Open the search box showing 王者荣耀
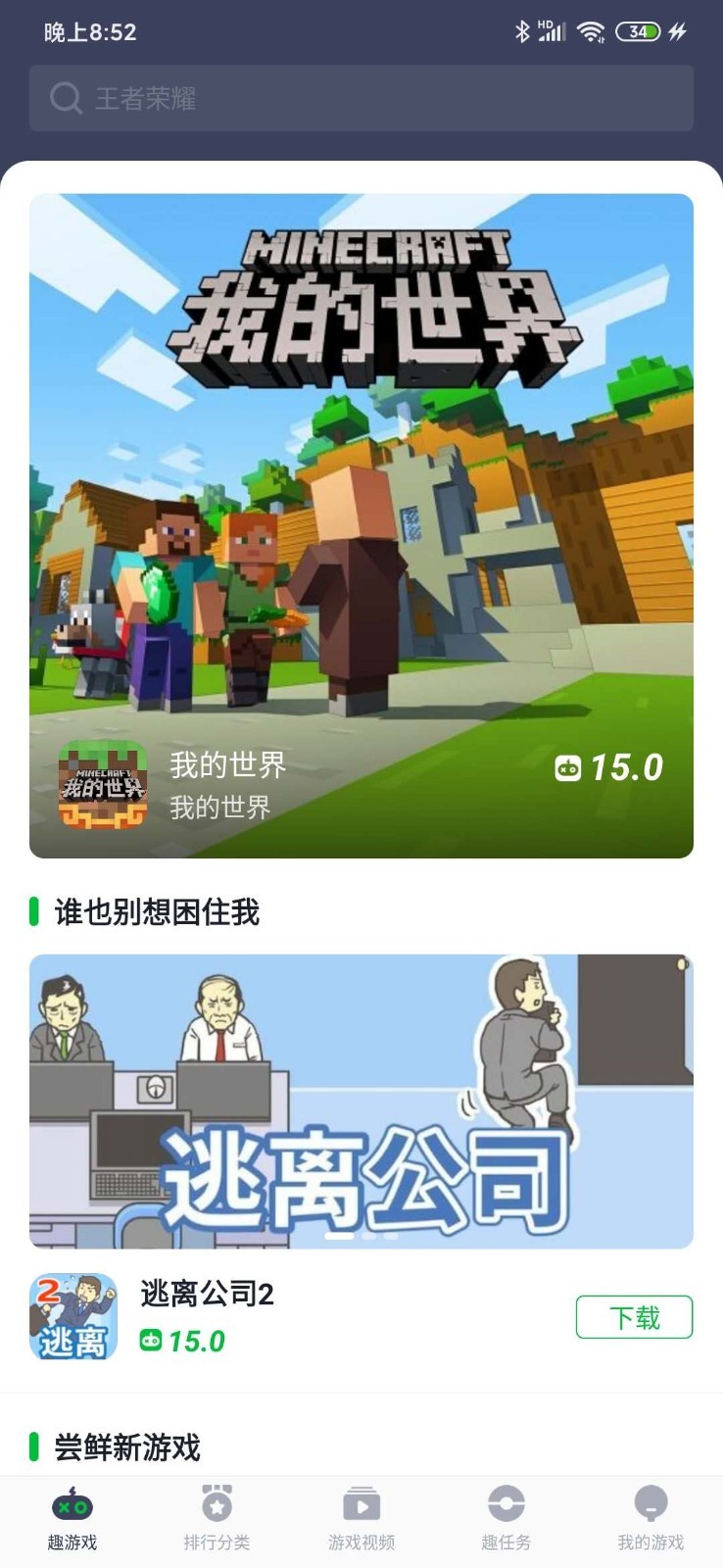723x1568 pixels. (x=361, y=98)
